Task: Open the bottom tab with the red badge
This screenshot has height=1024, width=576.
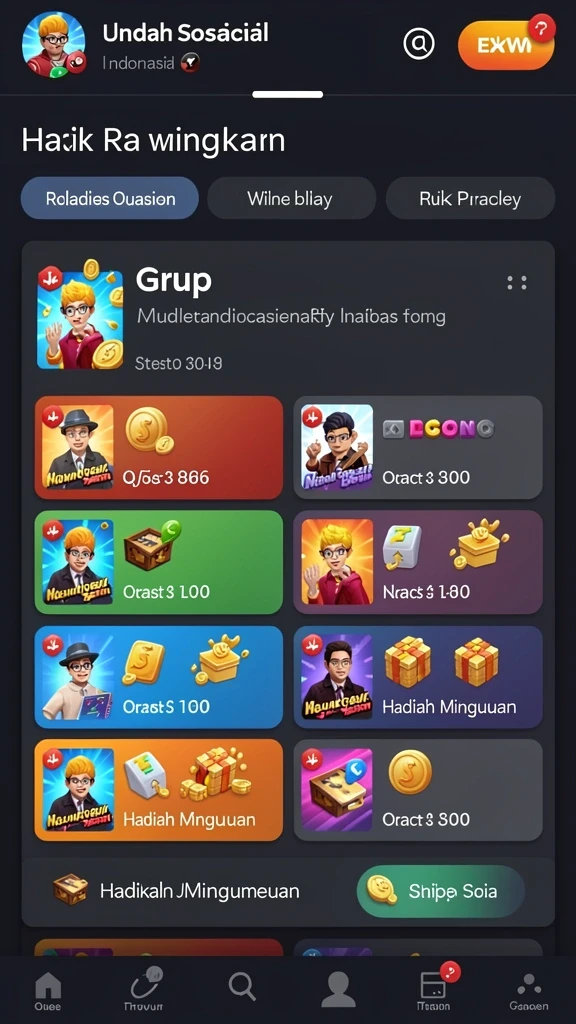Action: pyautogui.click(x=435, y=987)
